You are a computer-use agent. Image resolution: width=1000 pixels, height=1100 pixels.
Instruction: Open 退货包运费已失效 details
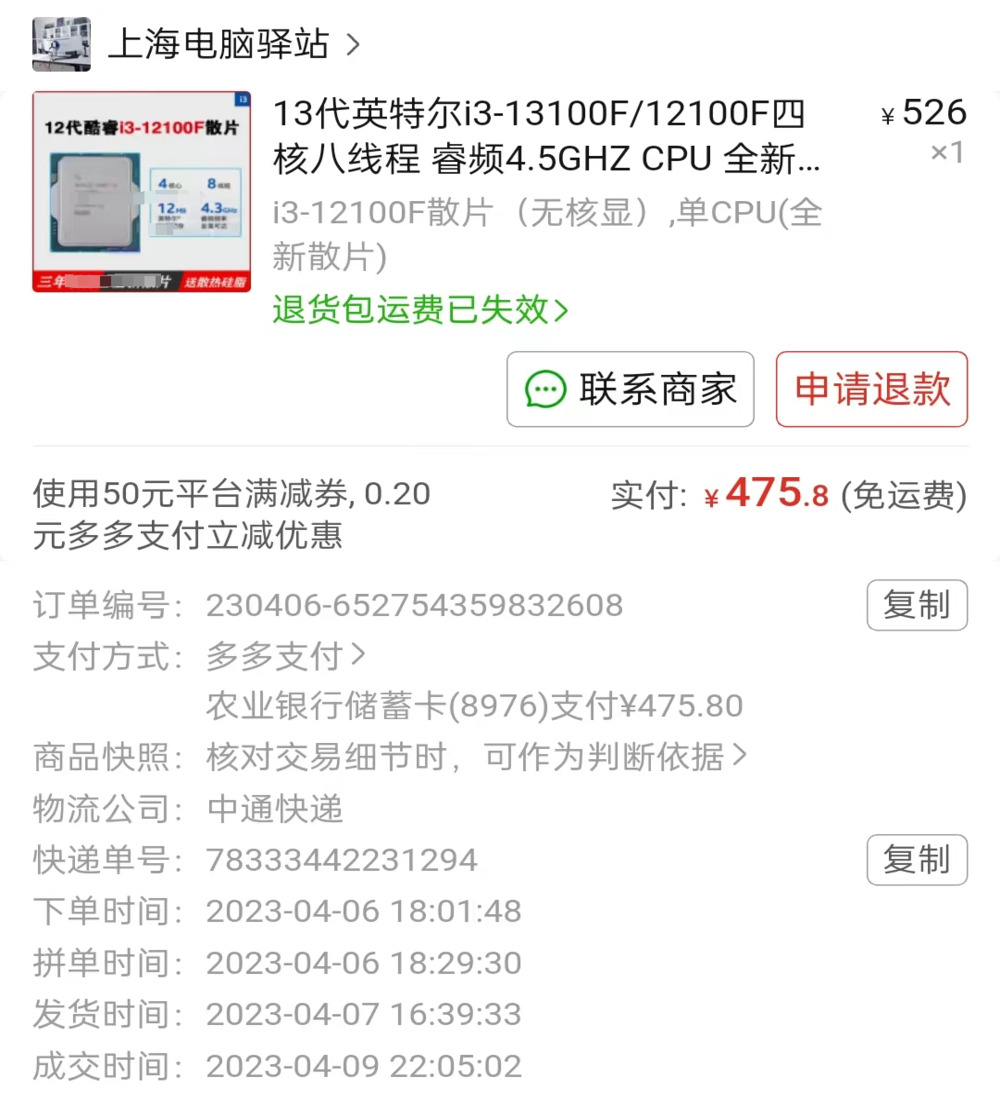[420, 310]
